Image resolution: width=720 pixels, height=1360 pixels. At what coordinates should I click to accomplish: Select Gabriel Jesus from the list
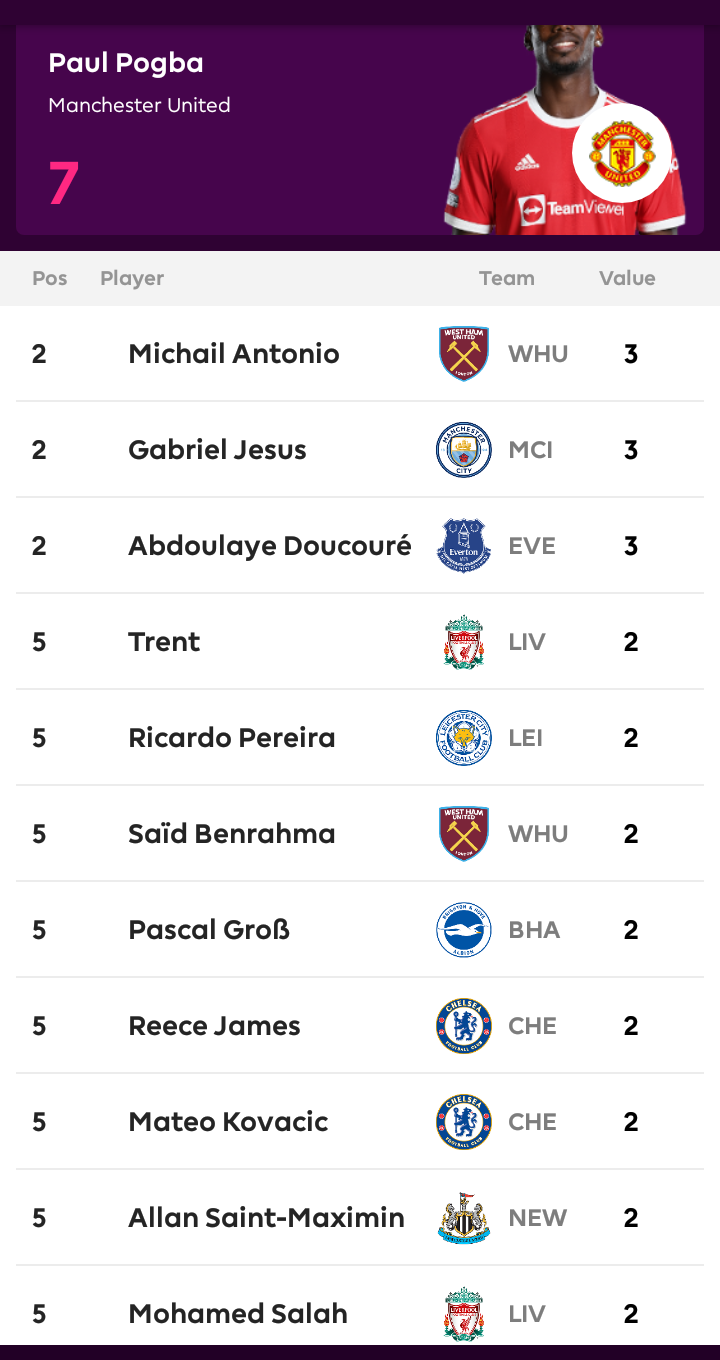[x=360, y=450]
